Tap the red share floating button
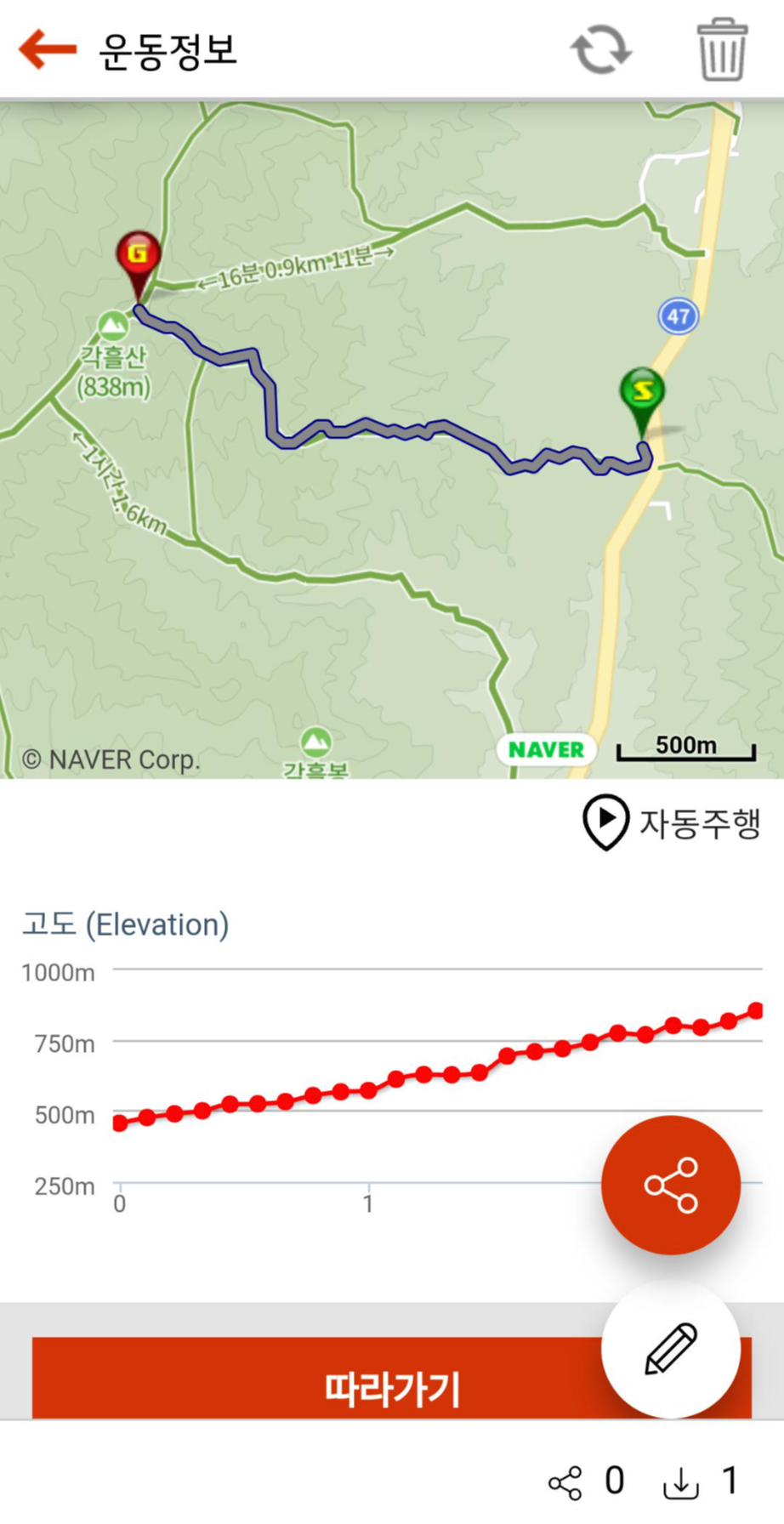 coord(671,1185)
